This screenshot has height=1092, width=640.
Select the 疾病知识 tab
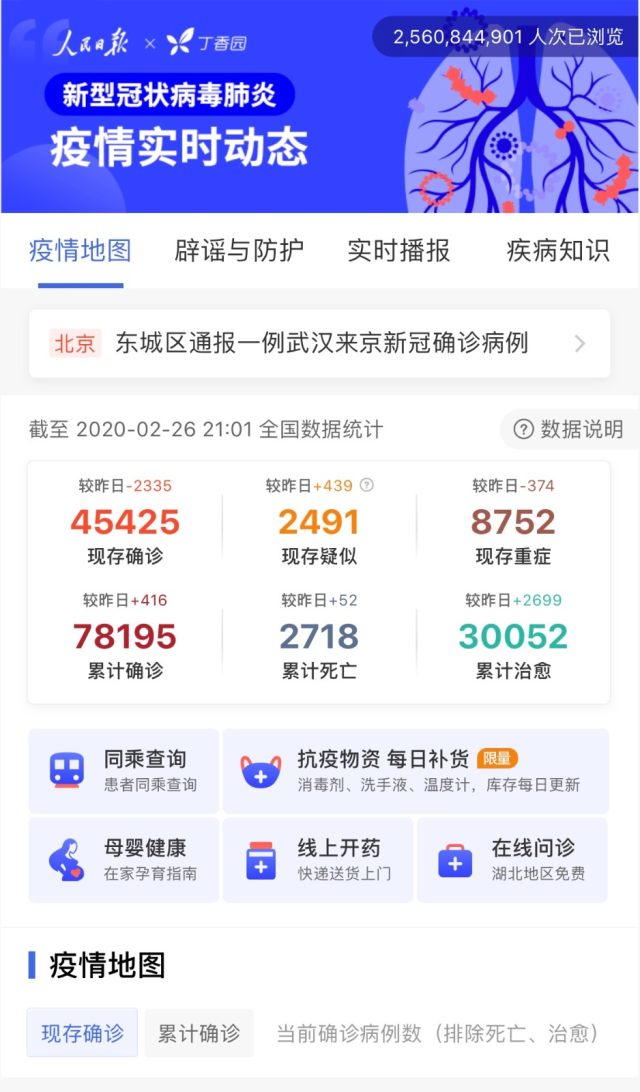tap(557, 251)
